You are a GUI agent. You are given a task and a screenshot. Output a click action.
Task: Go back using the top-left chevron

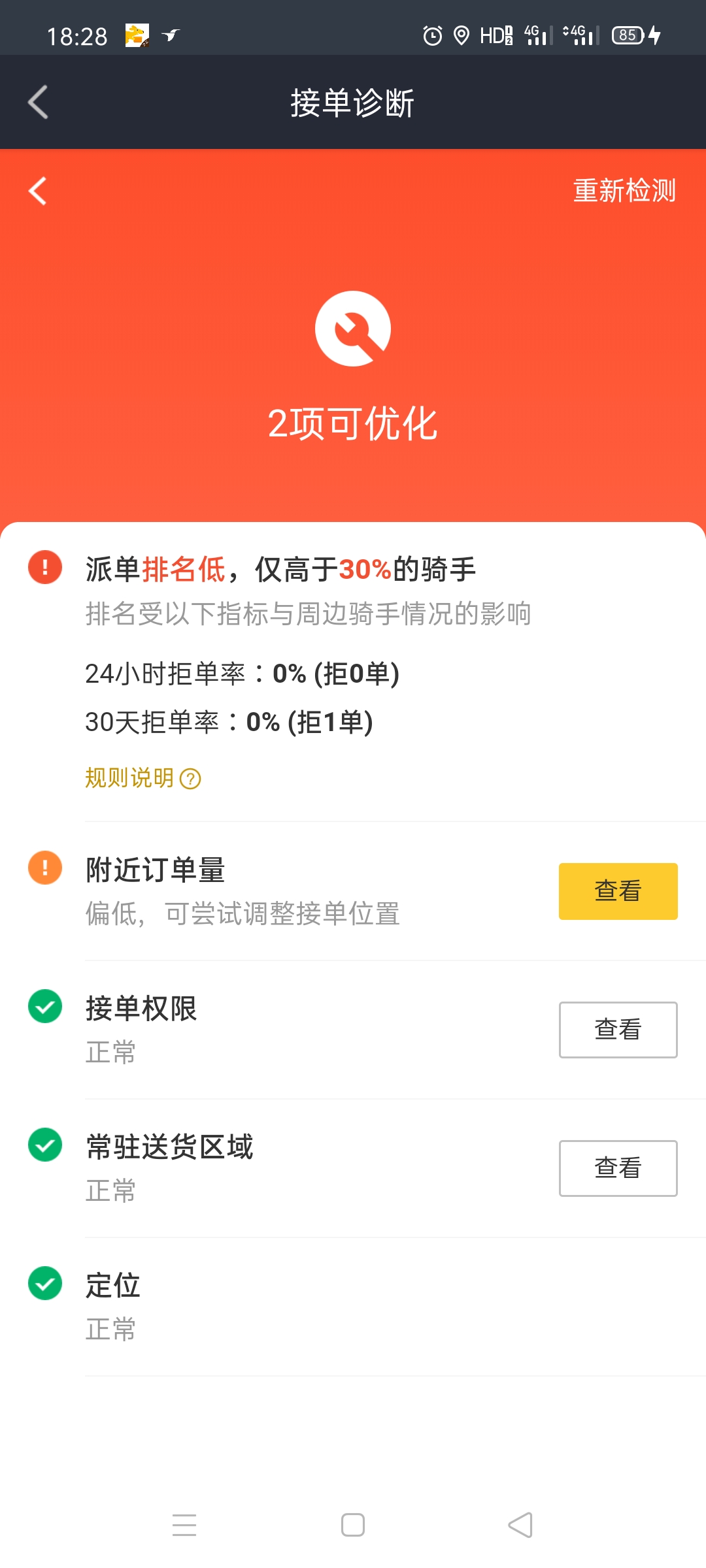(37, 102)
